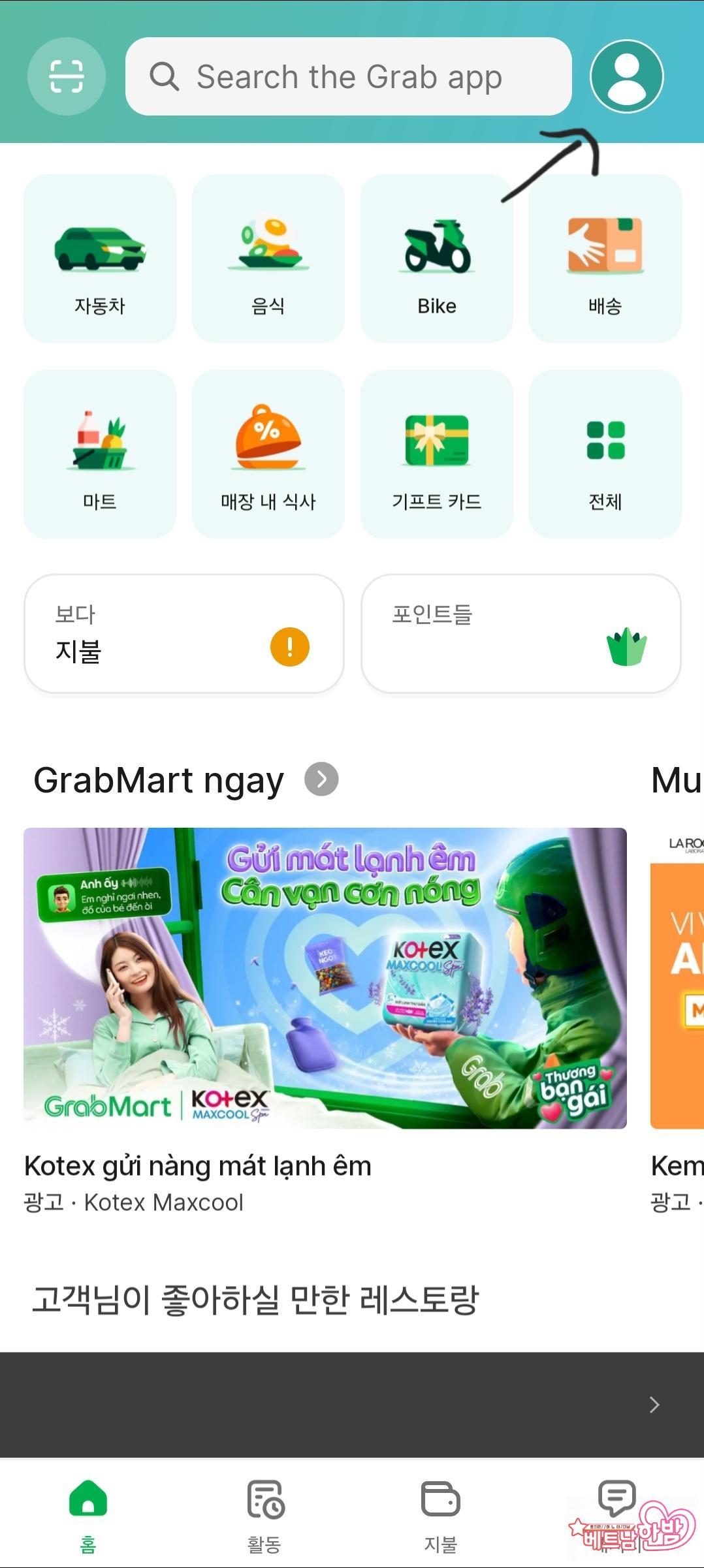Select the 자동차 car service

point(100,259)
